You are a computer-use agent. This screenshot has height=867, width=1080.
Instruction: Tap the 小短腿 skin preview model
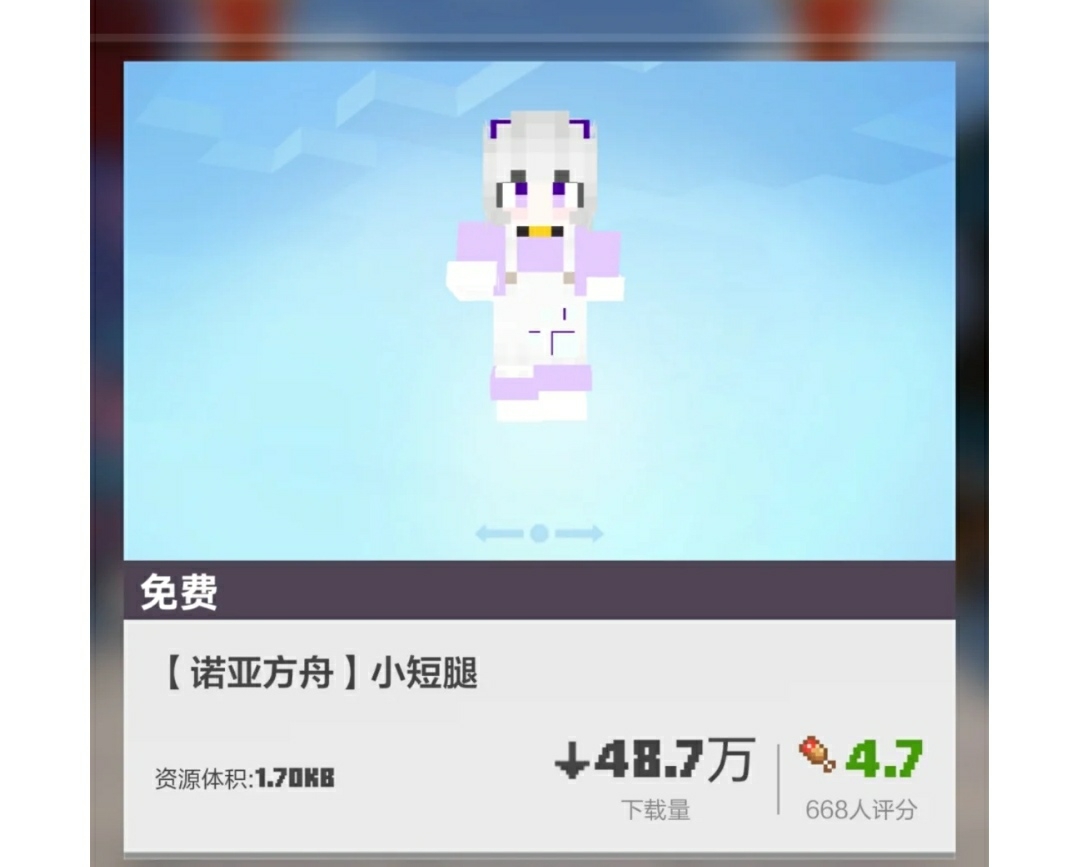pos(537,268)
